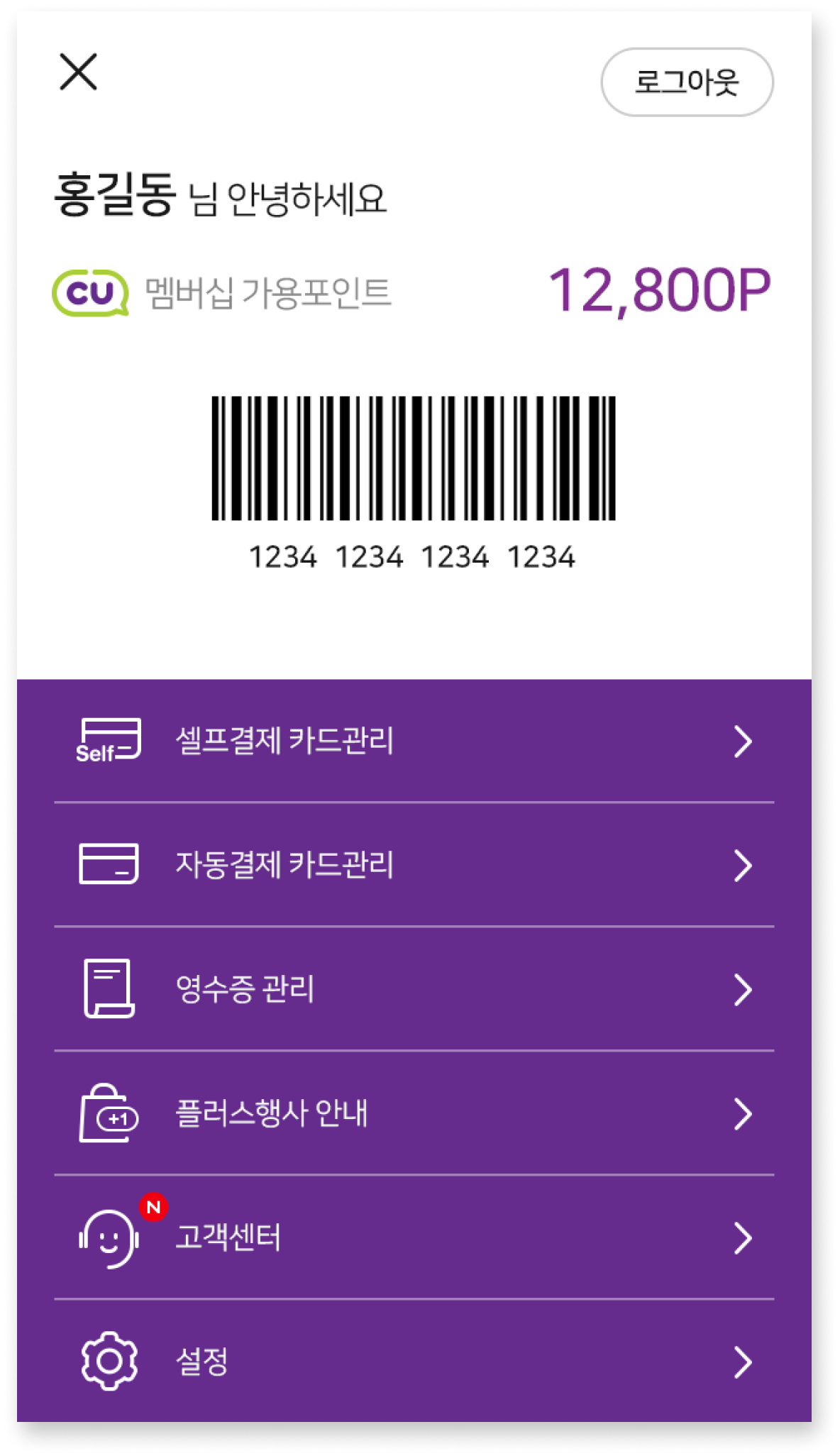Viewport: 840px width, 1456px height.
Task: Open 셀프결제 카드관리
Action: [x=414, y=741]
